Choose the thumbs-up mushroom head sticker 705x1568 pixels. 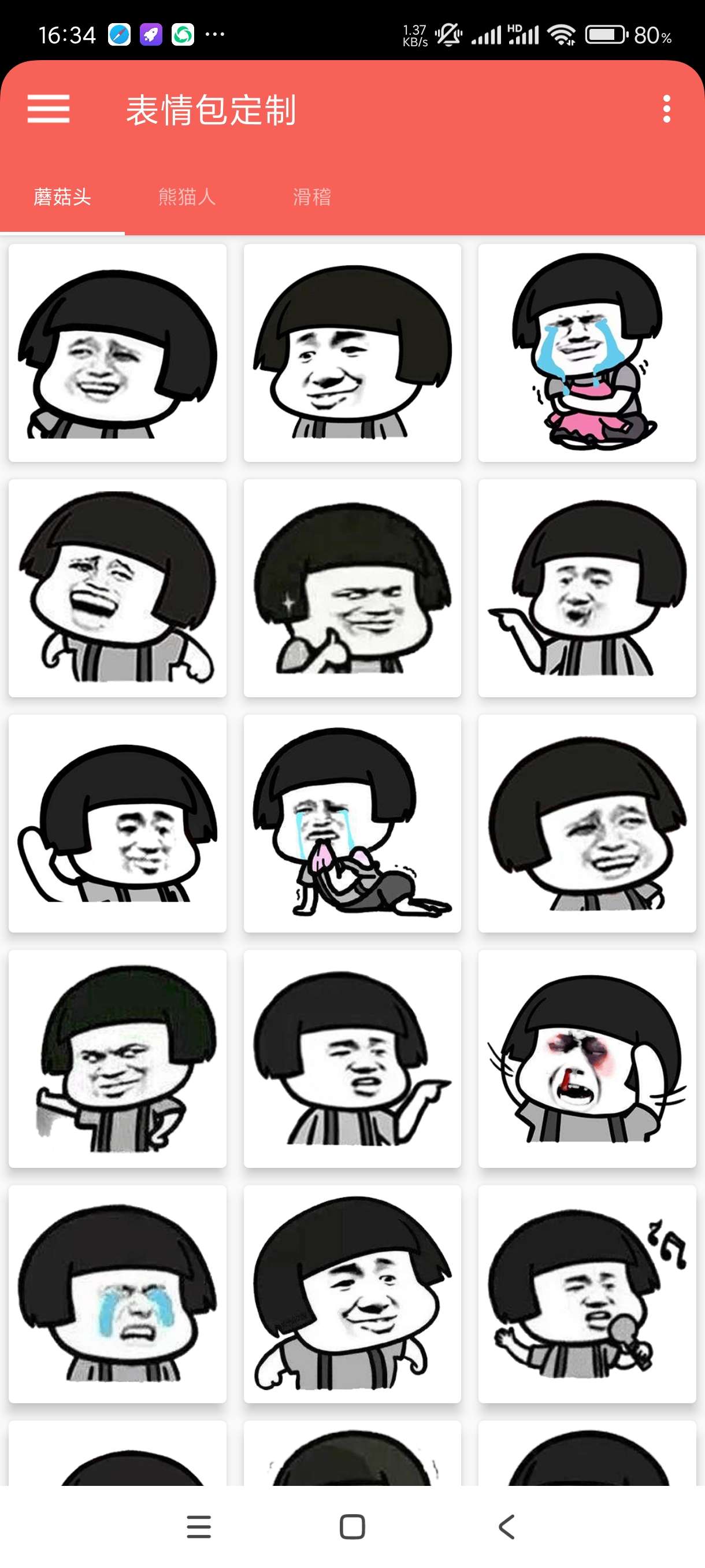point(352,588)
